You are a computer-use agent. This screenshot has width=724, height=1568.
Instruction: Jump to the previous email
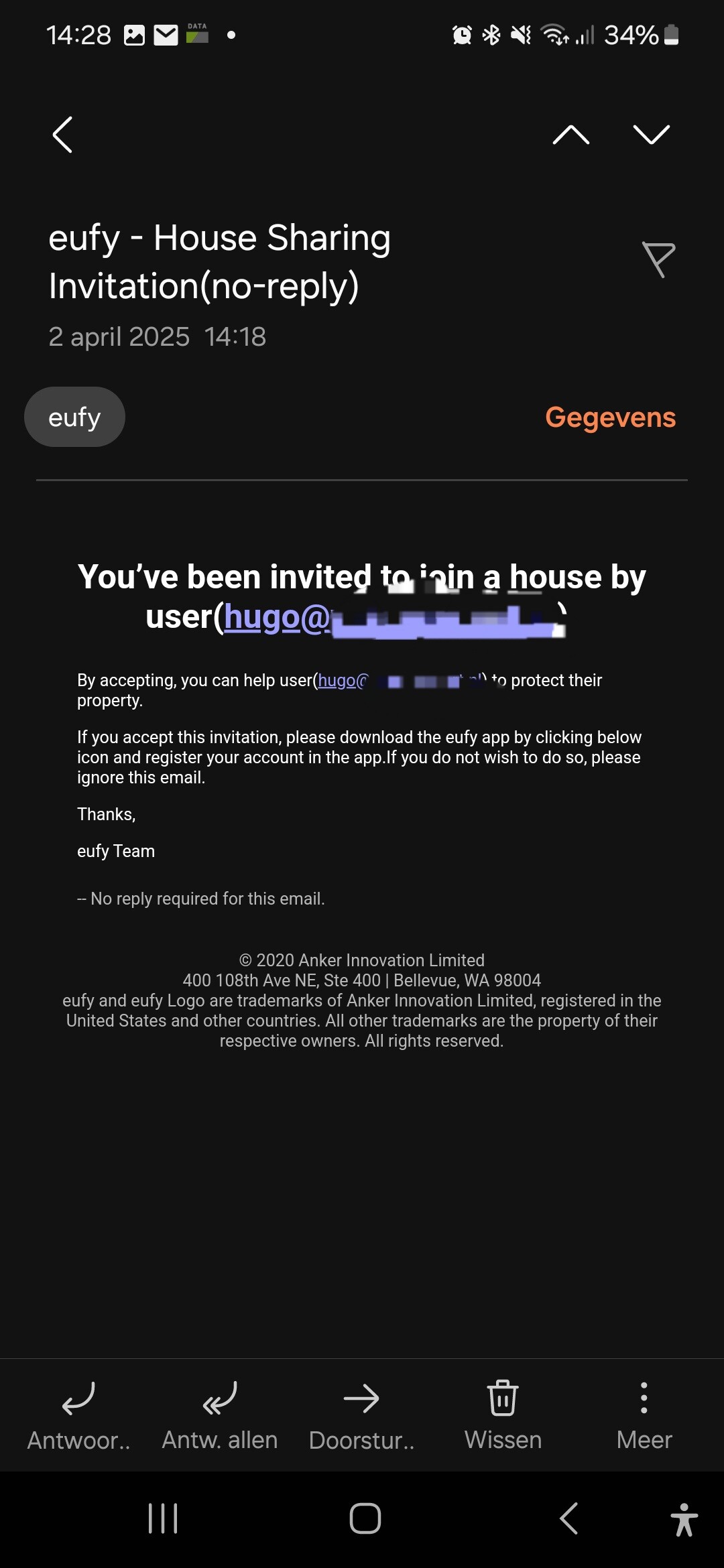click(x=570, y=135)
